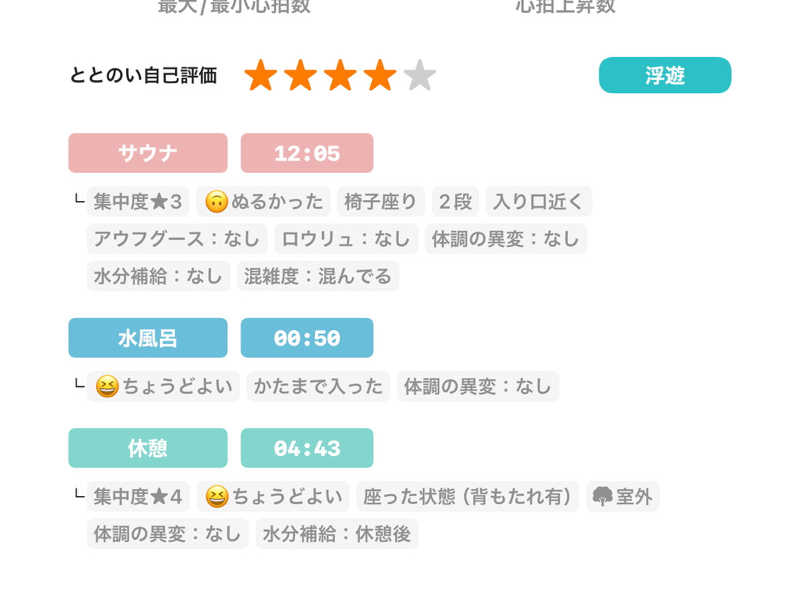Viewport: 800px width, 600px height.
Task: Set self-rating to five stars
Action: coord(419,76)
